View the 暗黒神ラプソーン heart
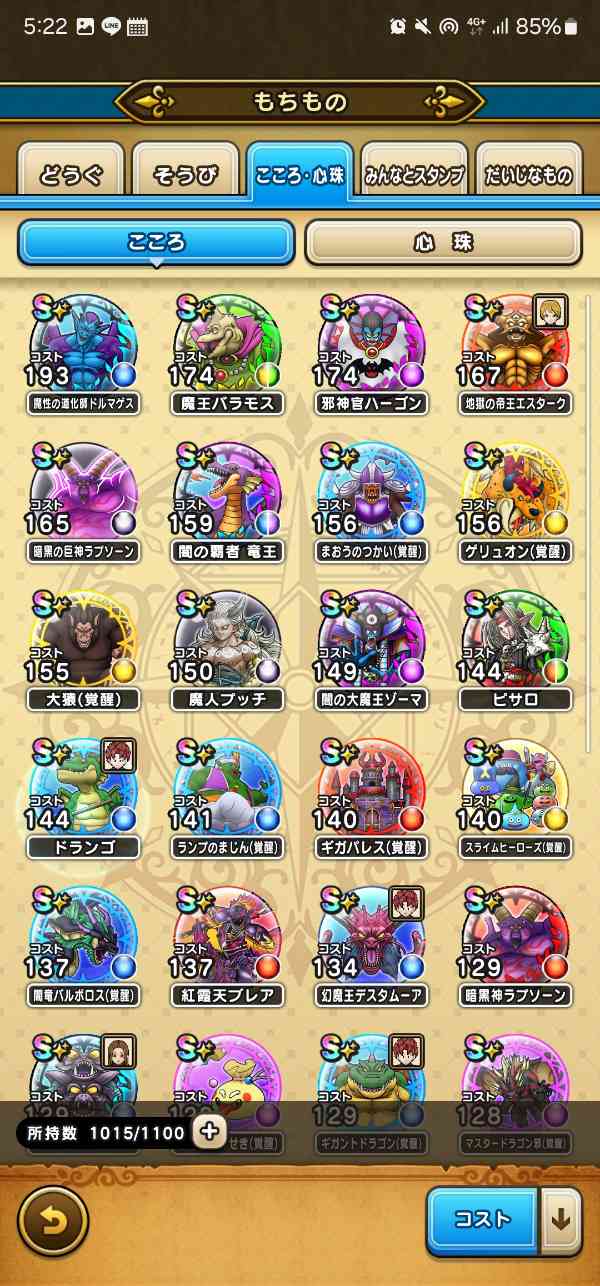This screenshot has width=600, height=1286. (x=515, y=942)
